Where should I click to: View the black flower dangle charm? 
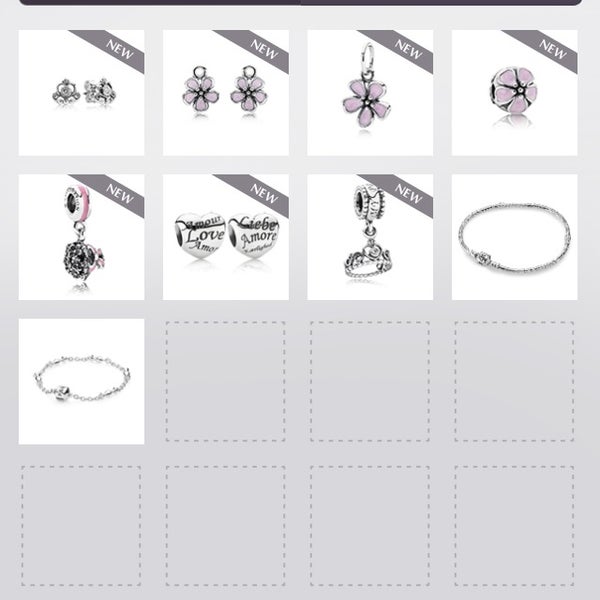tap(81, 238)
